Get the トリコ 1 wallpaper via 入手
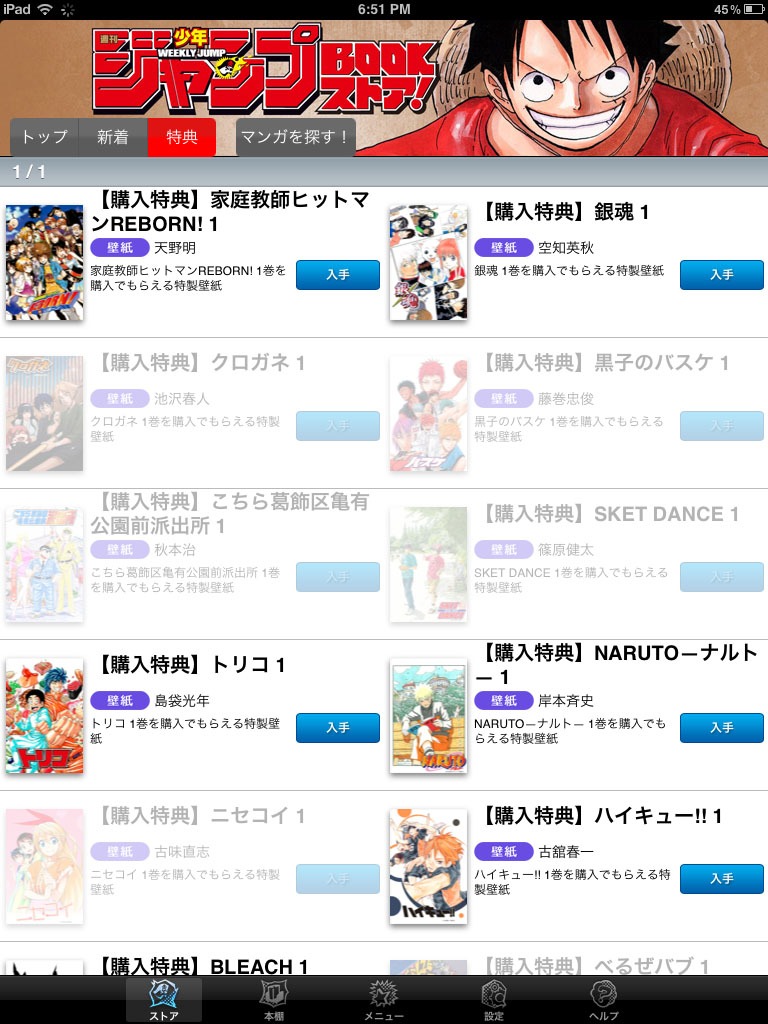This screenshot has height=1024, width=768. (x=338, y=728)
